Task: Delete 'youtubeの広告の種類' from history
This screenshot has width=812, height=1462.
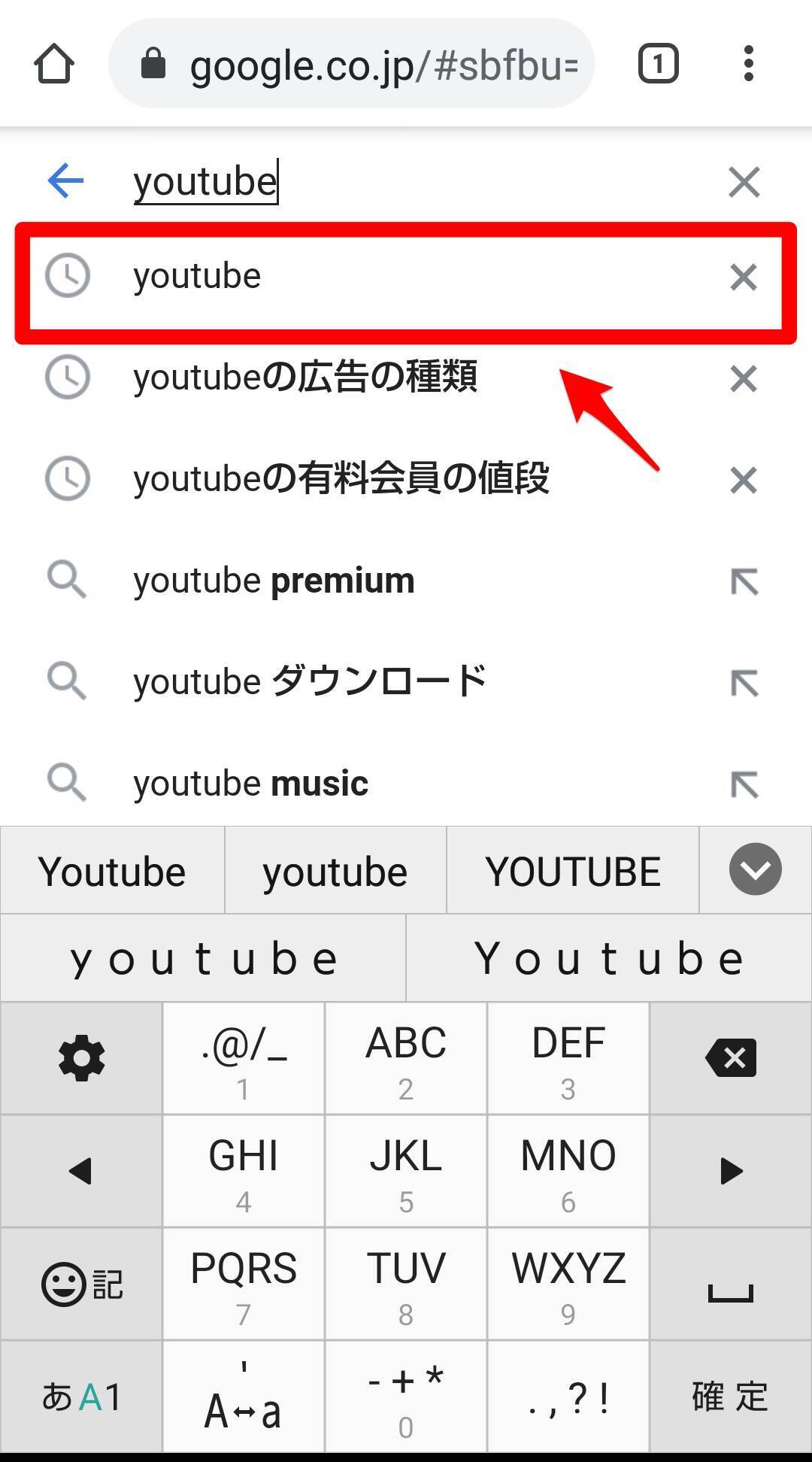Action: 743,379
